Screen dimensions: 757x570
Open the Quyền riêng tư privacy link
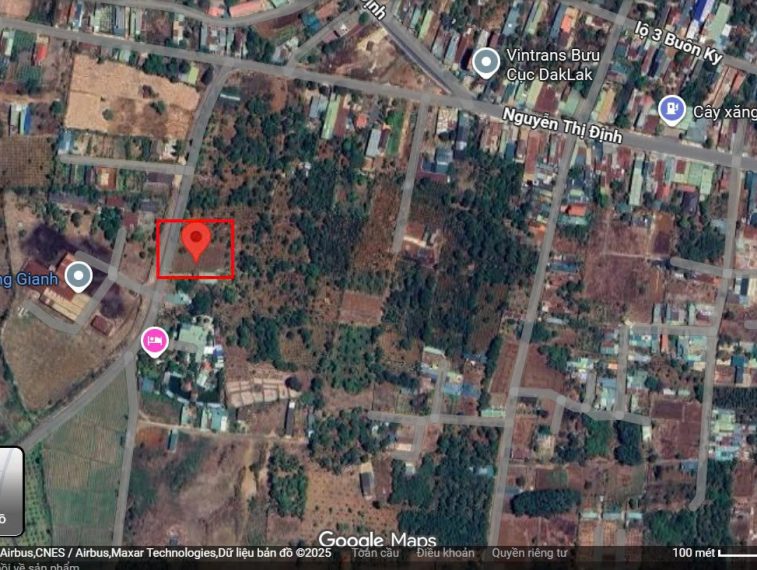(529, 552)
